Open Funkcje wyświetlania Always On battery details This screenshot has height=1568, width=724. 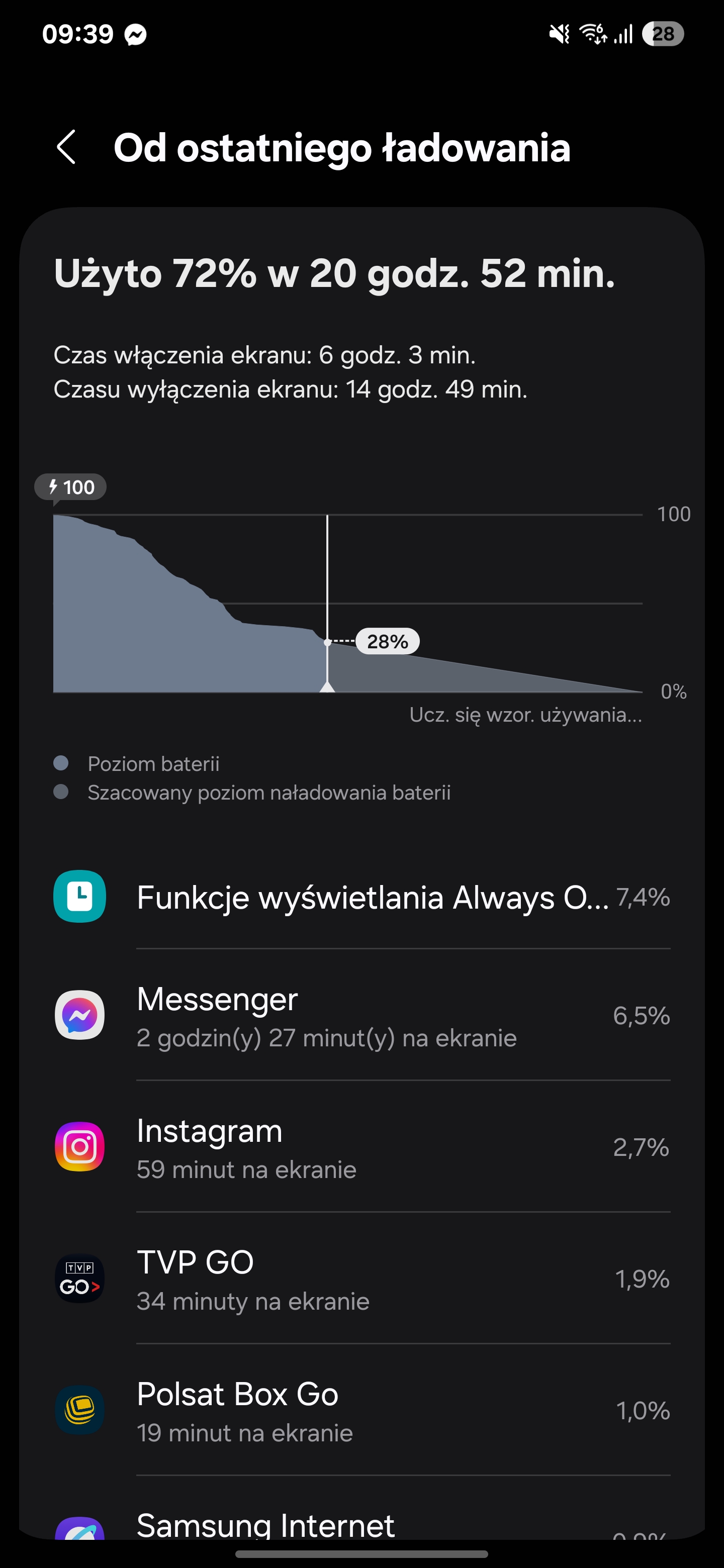[361, 897]
